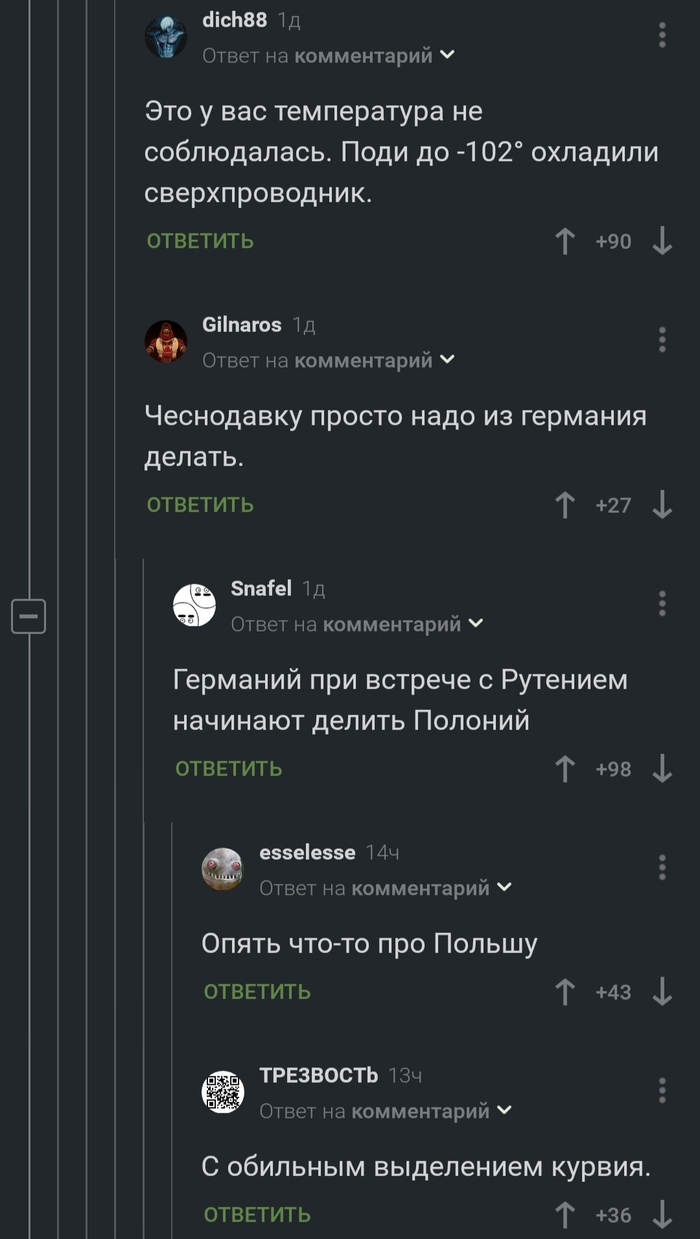Expand 'Ответ на комментарий' under esselesse
Screen dimensions: 700x1239
[504, 887]
